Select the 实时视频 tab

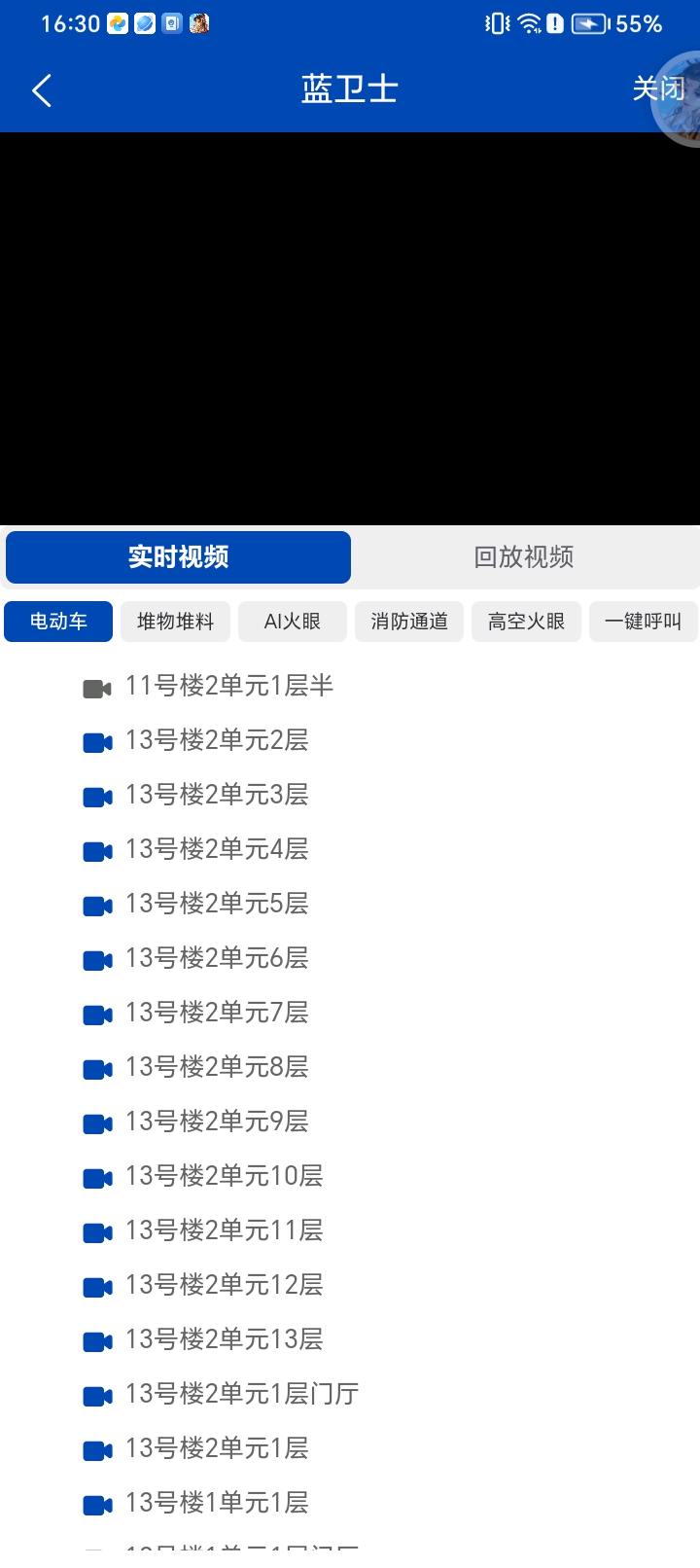pyautogui.click(x=178, y=556)
